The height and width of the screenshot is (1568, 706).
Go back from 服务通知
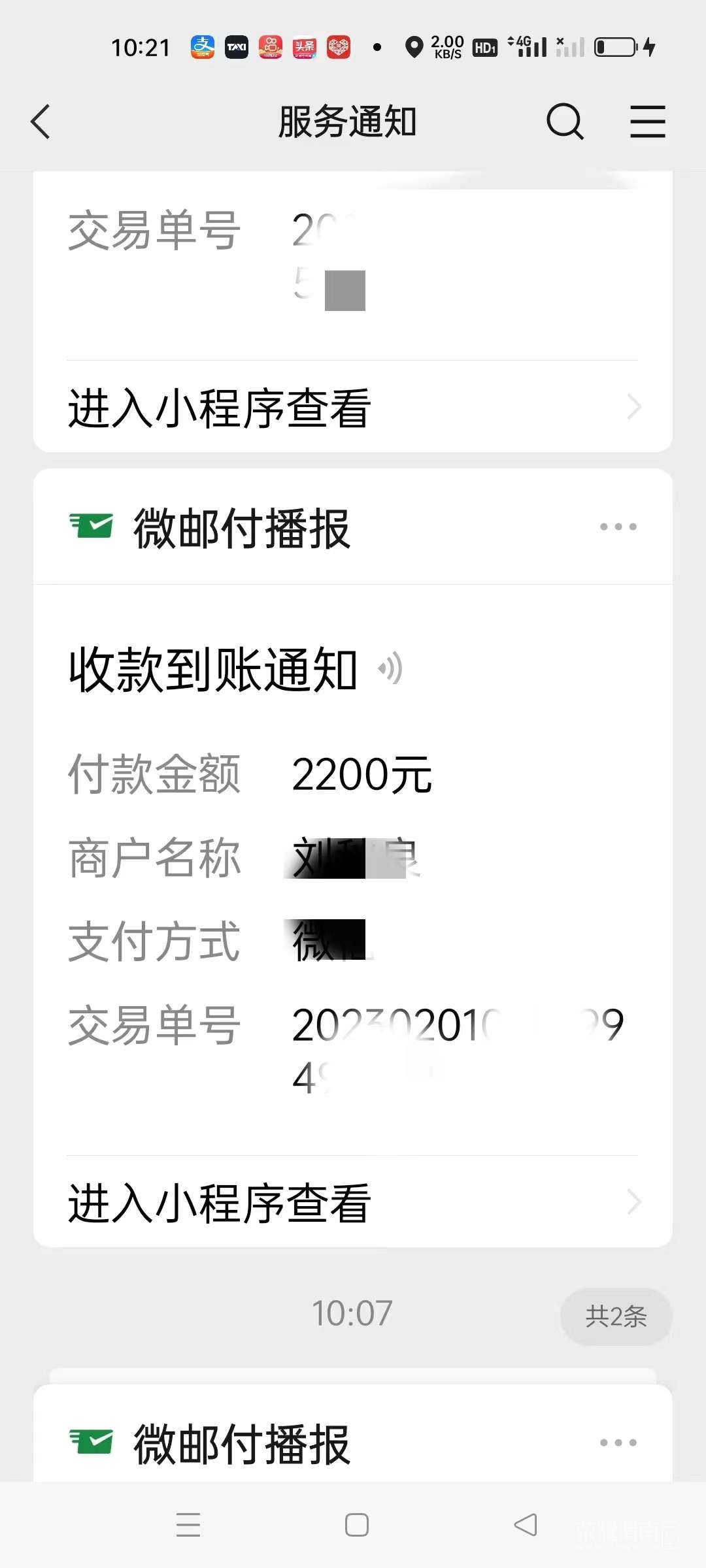coord(41,122)
